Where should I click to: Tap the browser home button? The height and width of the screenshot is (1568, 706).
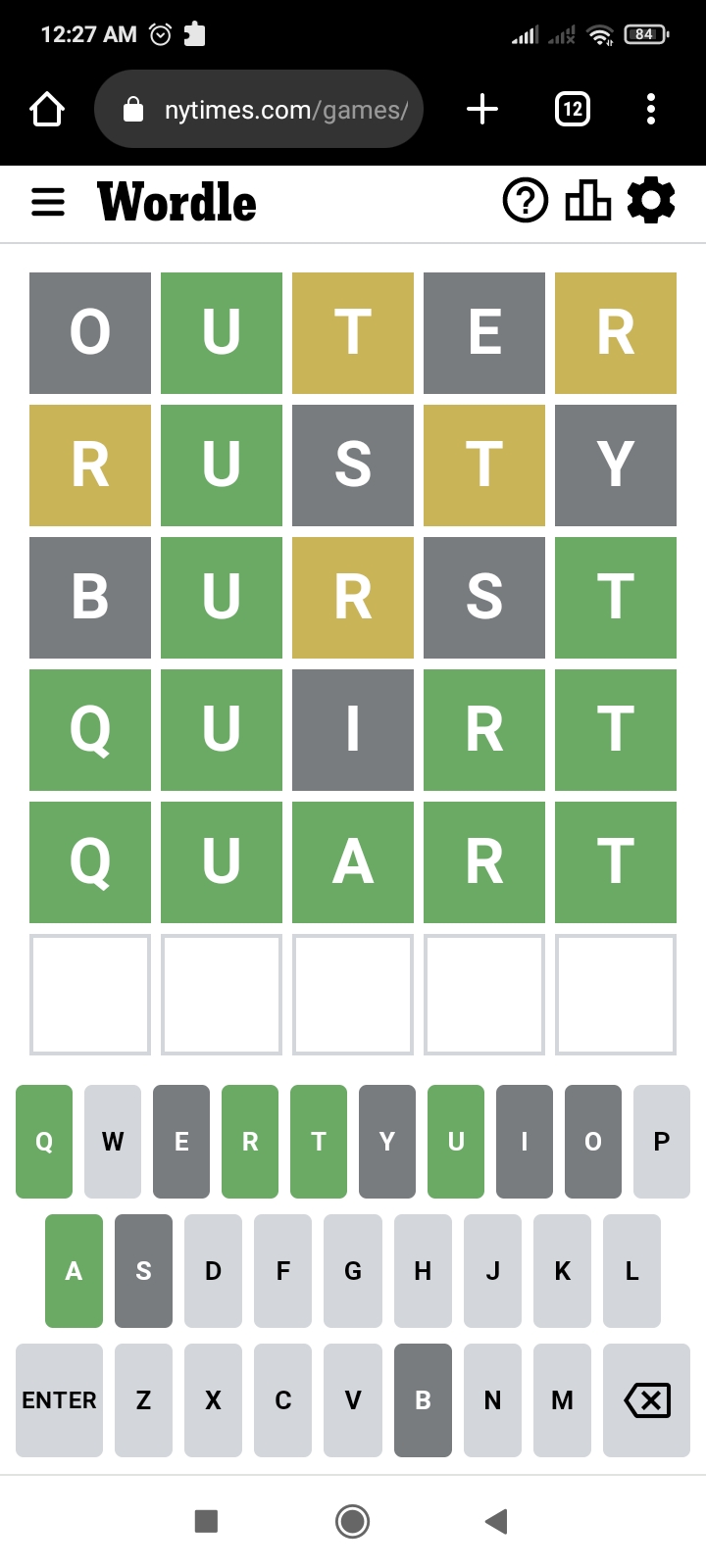47,109
